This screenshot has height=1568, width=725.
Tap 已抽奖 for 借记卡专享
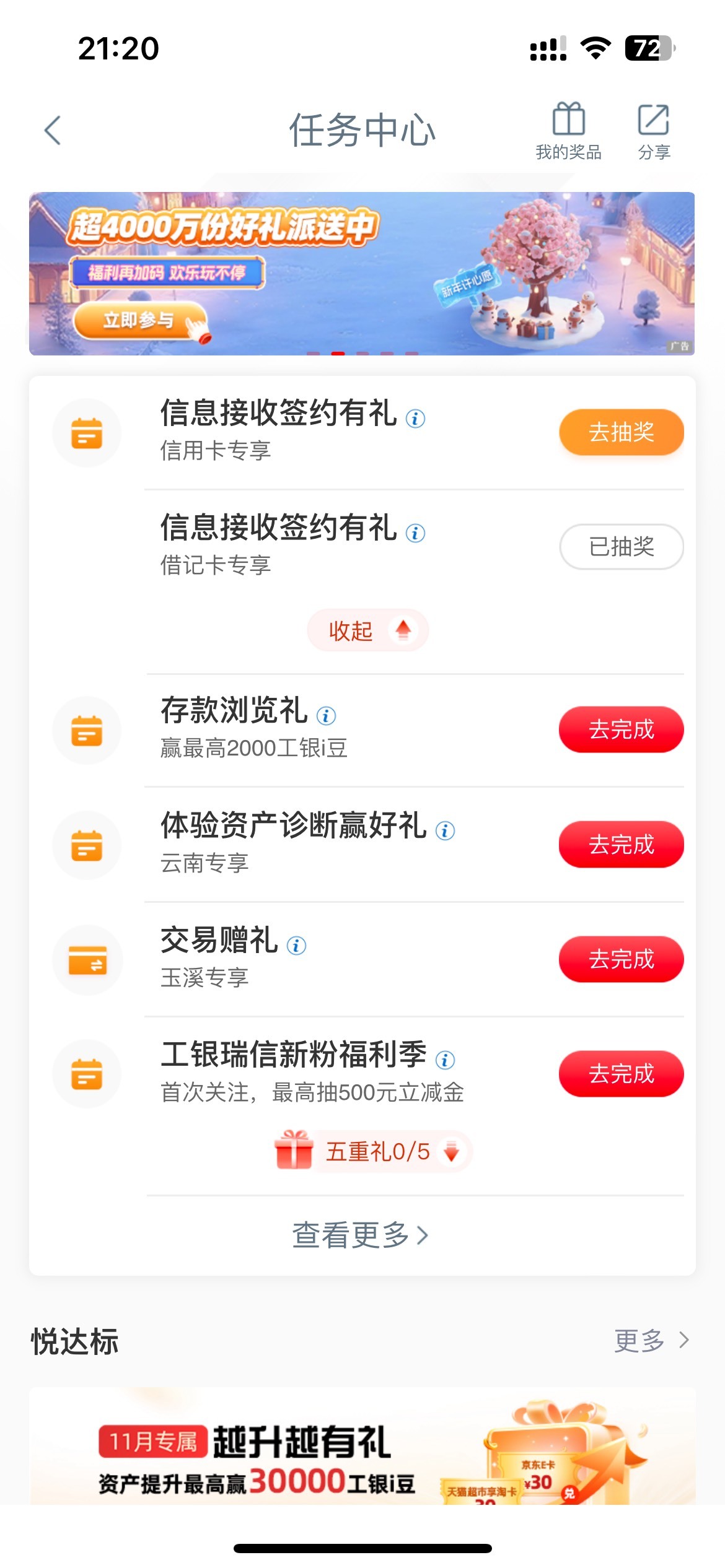621,547
